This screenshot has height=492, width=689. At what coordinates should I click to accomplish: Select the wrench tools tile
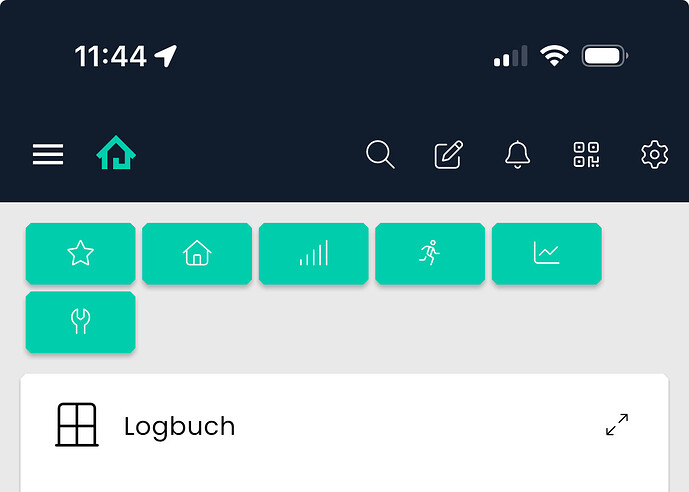point(80,322)
